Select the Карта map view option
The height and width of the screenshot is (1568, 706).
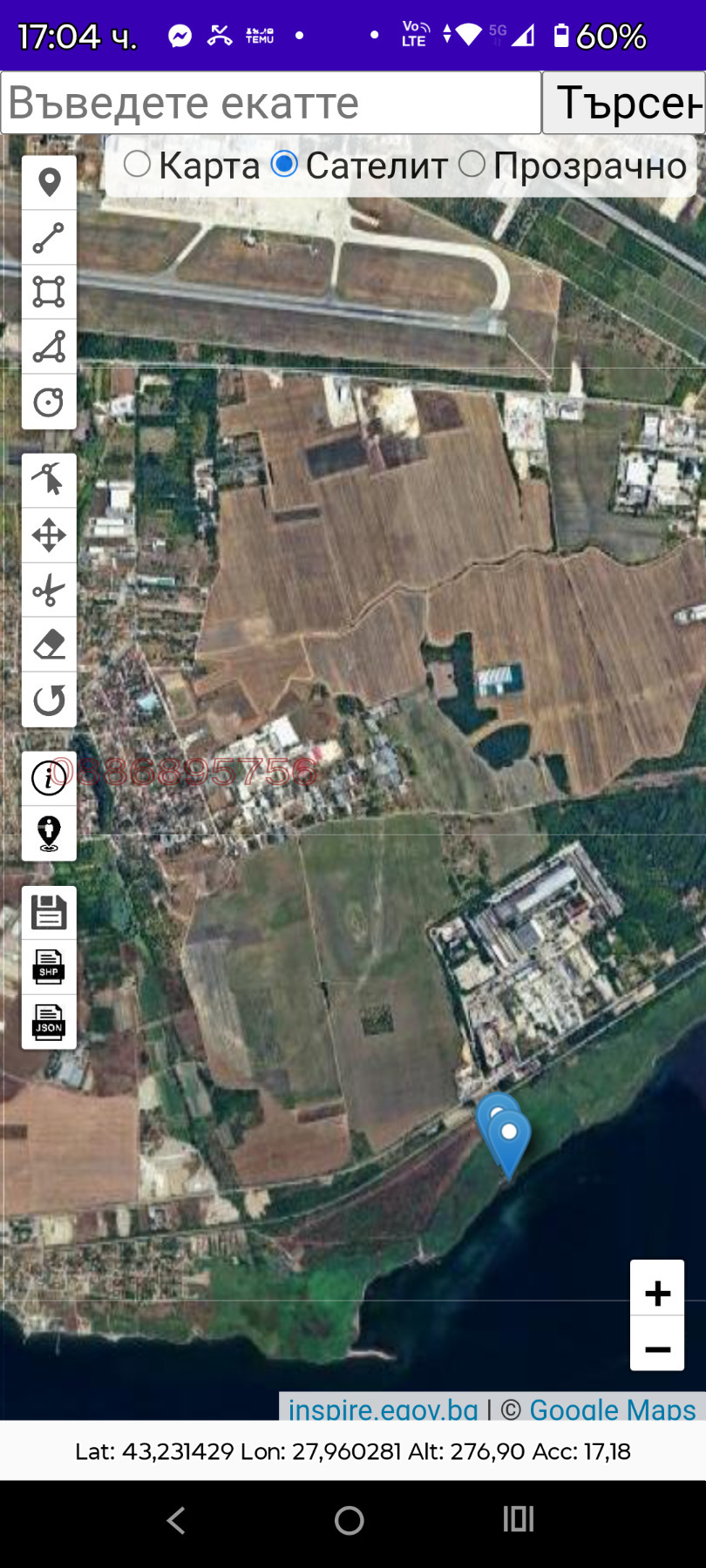click(x=138, y=164)
